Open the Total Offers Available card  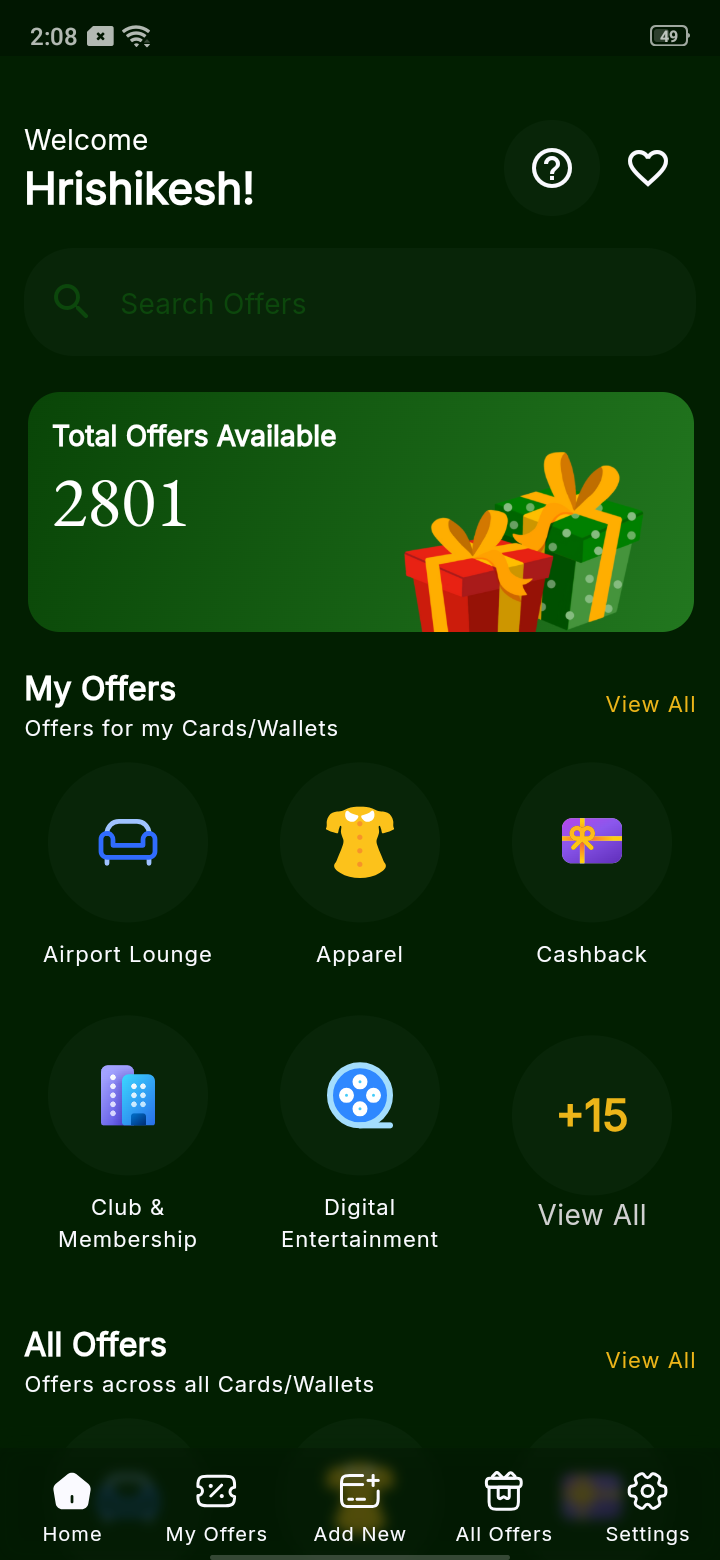click(360, 512)
